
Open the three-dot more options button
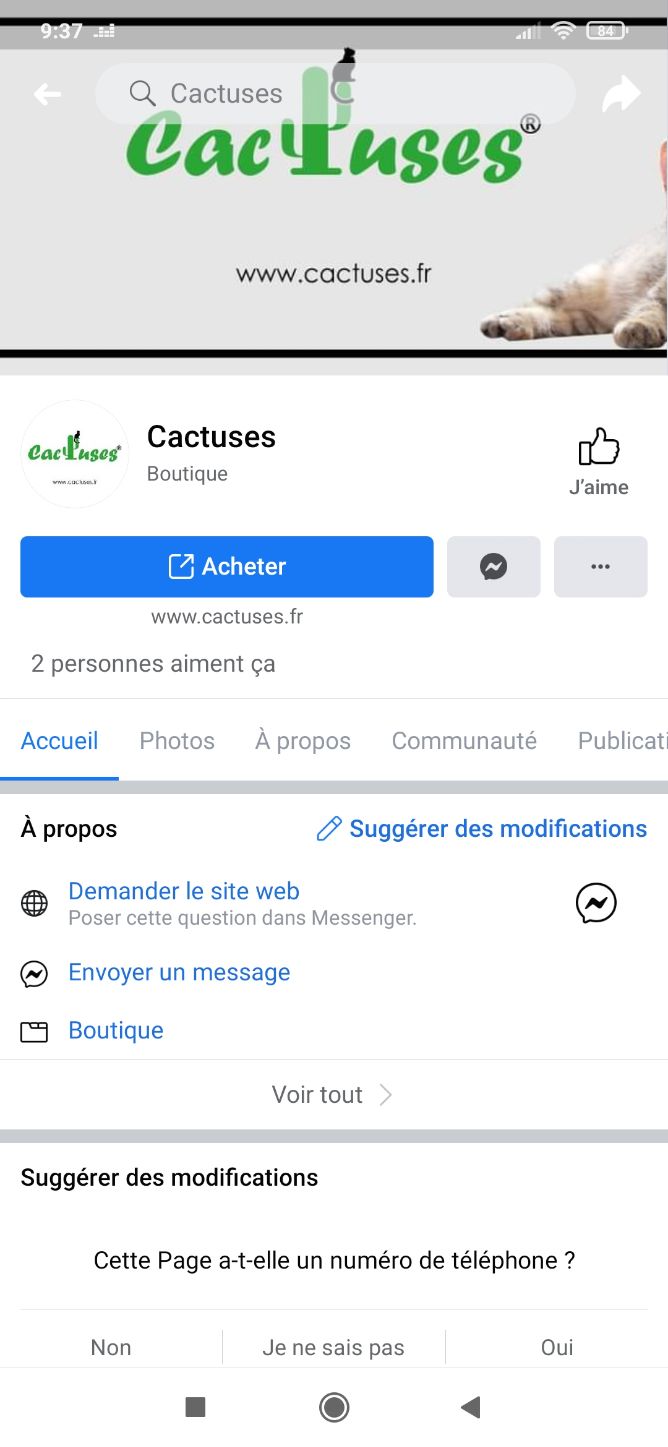click(x=600, y=567)
